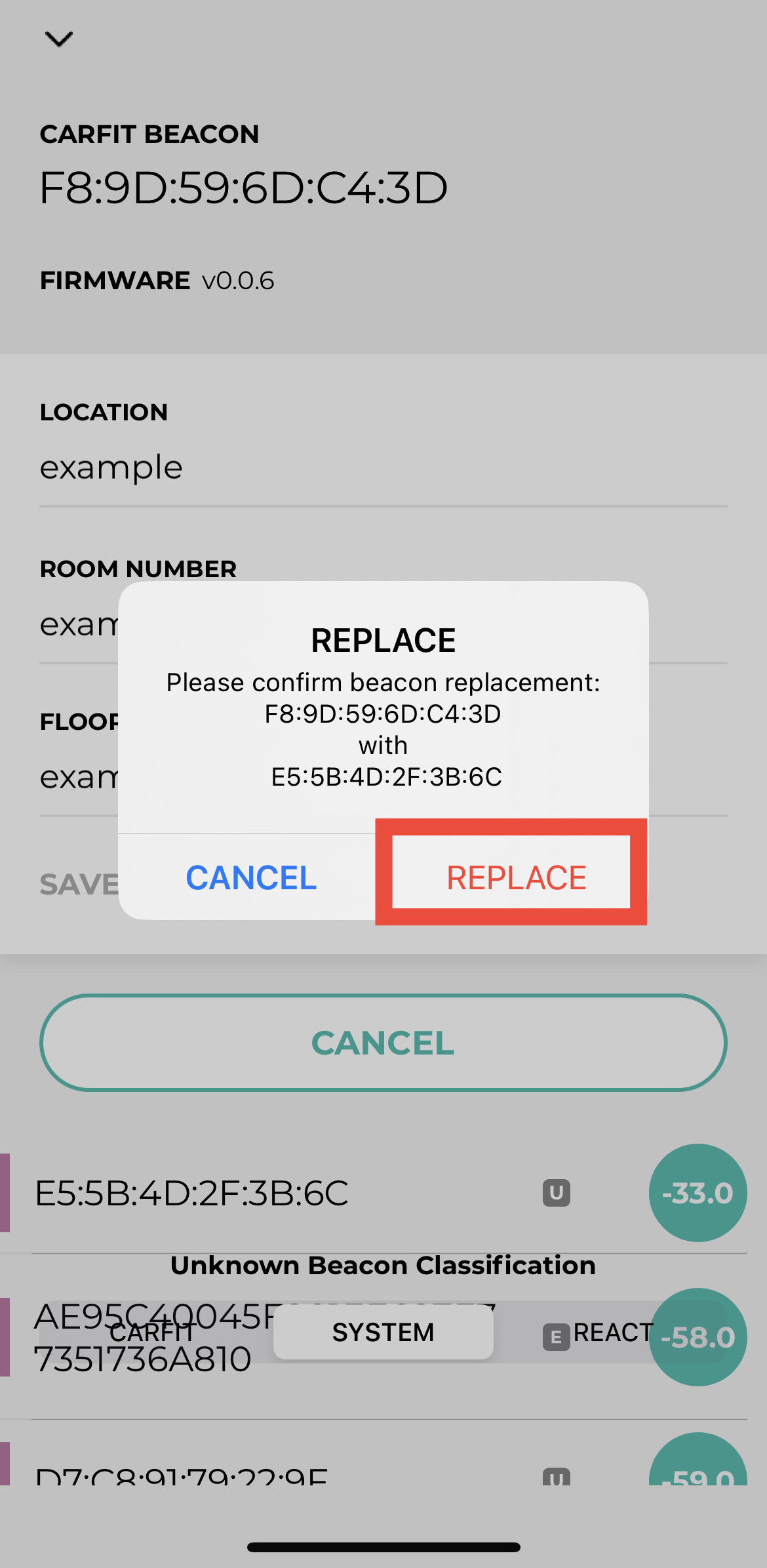Choose the SYSTEM classification segment

[383, 1333]
